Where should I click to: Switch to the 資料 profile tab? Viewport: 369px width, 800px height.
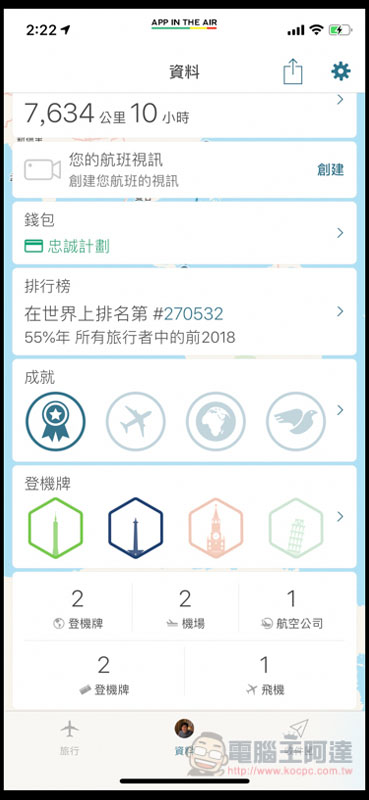click(x=184, y=738)
